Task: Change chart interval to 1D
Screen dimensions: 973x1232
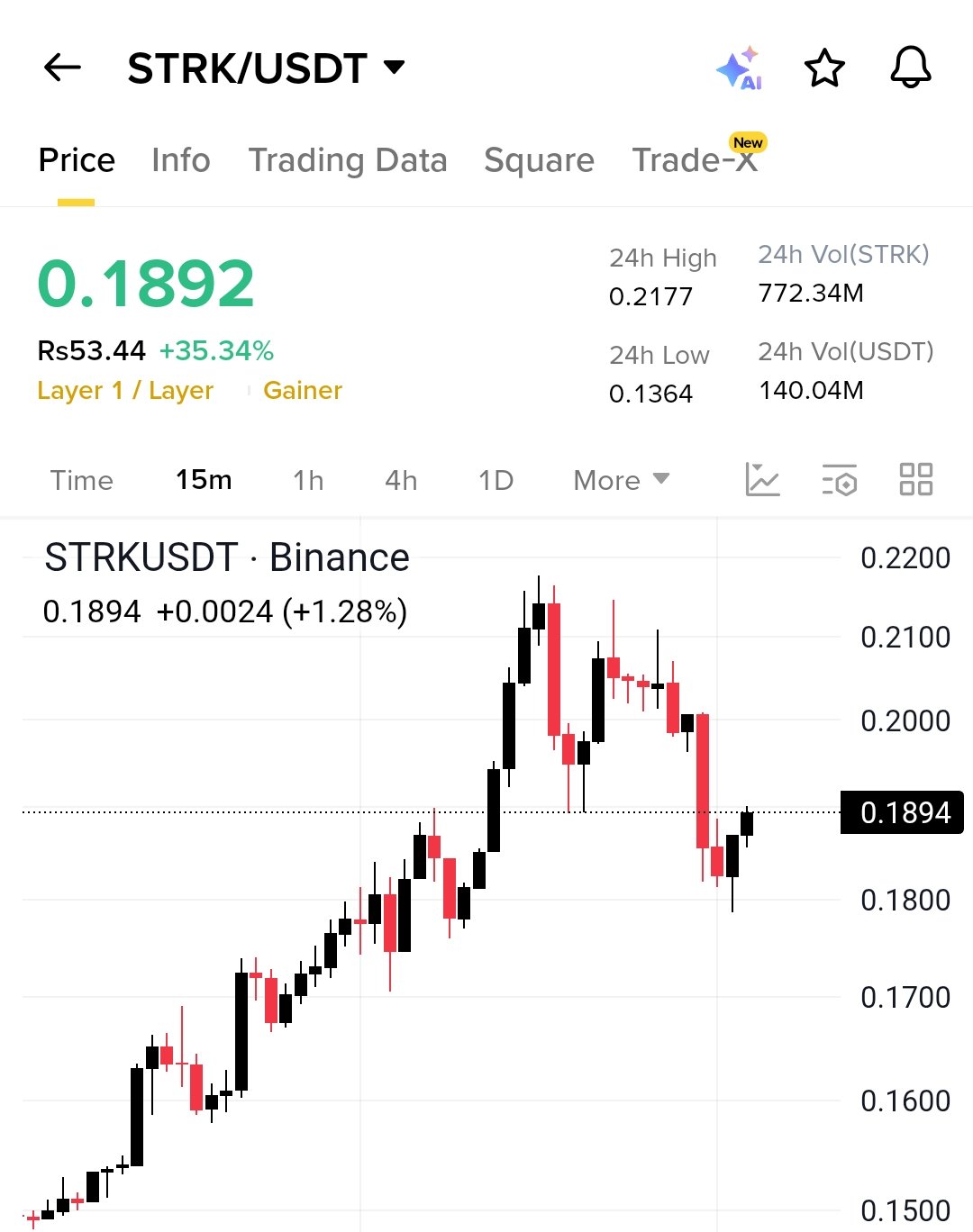Action: (x=496, y=480)
